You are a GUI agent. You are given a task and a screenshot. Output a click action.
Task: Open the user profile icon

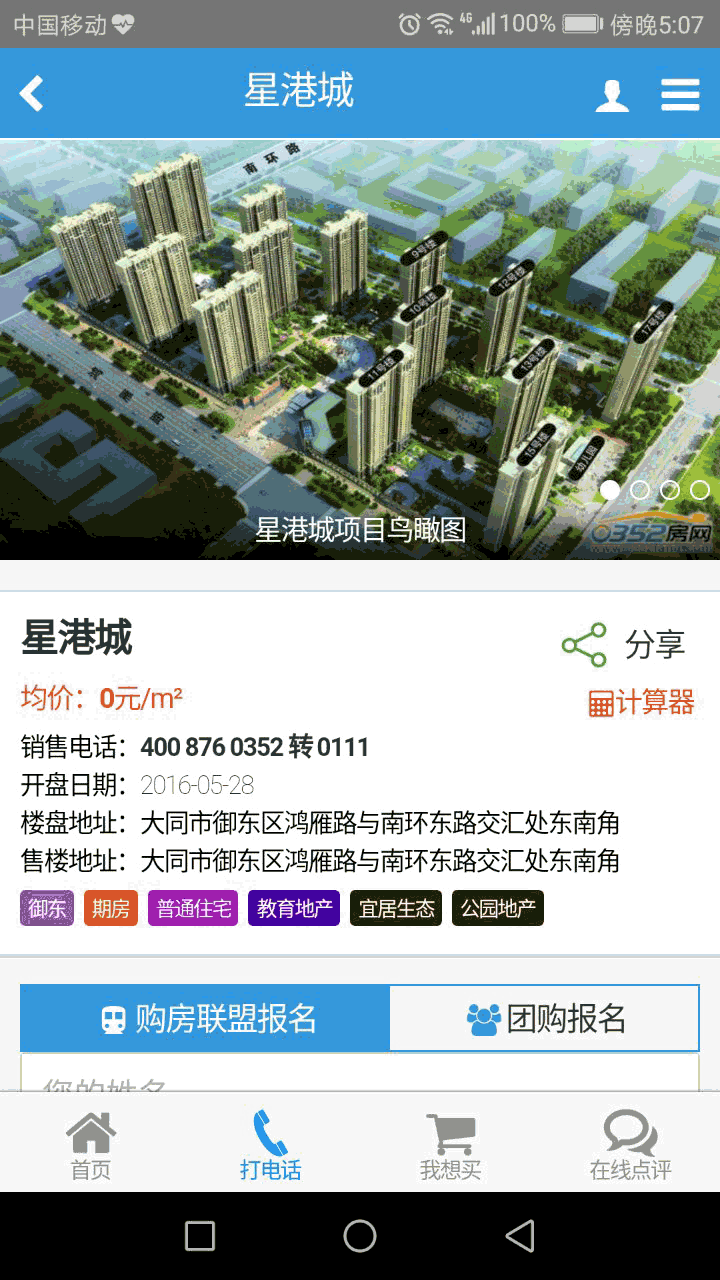[x=611, y=95]
